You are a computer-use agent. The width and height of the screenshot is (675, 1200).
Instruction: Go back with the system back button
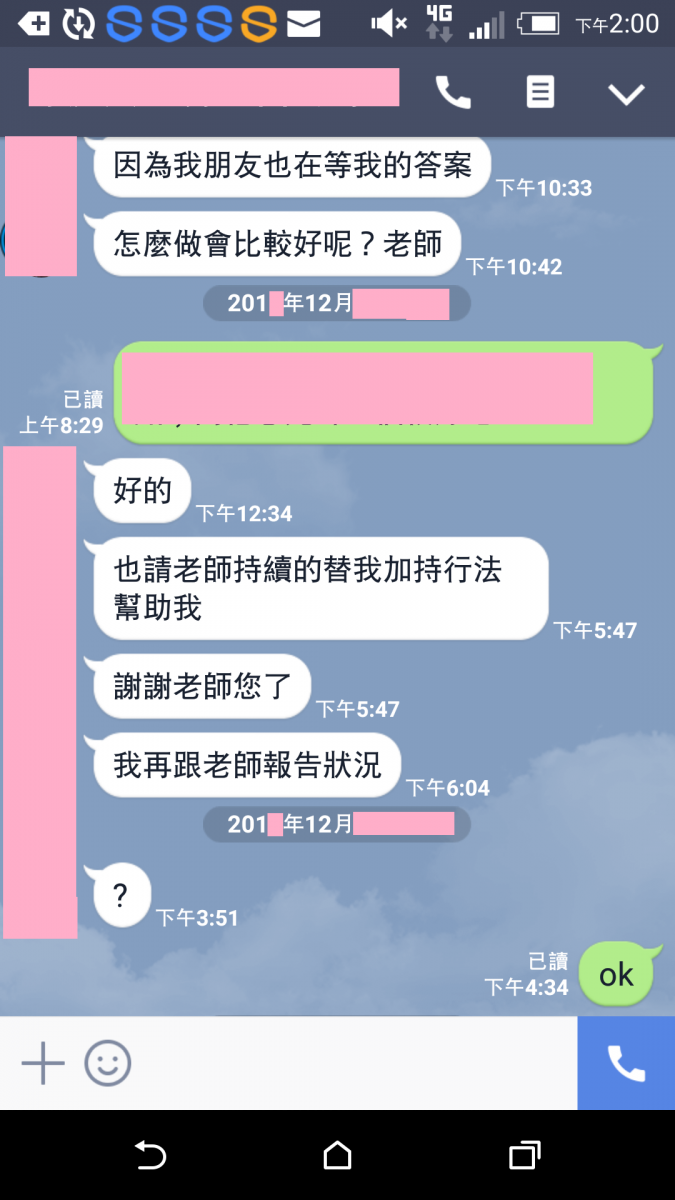coord(150,1156)
